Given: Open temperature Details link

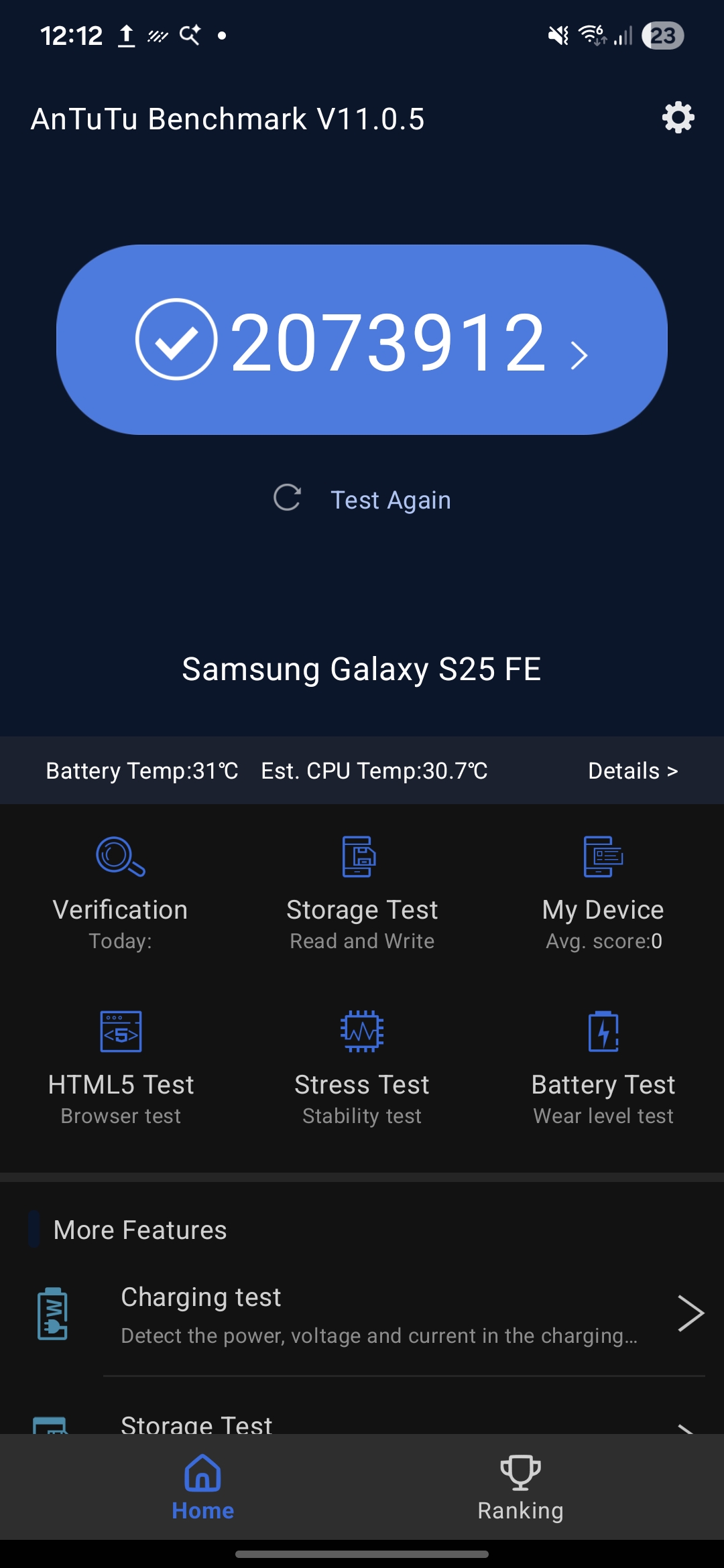Looking at the screenshot, I should coord(632,771).
